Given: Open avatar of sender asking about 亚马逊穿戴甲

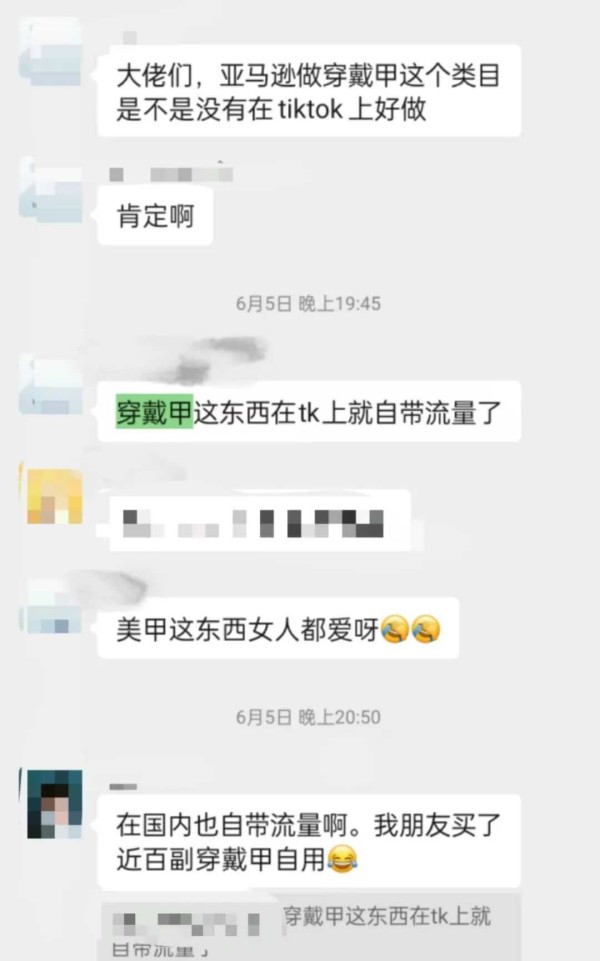Looking at the screenshot, I should (52, 51).
